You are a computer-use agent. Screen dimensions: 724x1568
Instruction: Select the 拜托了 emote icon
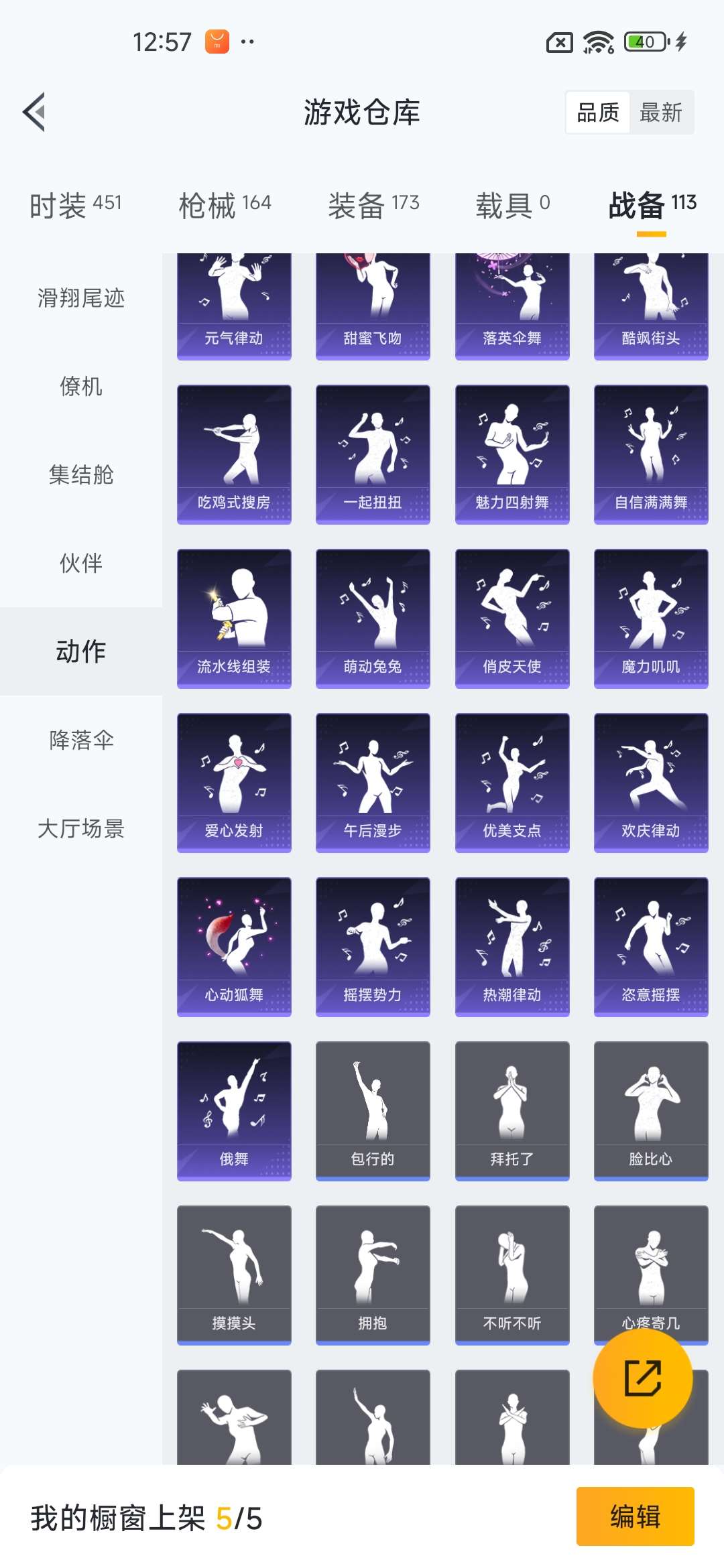point(511,1109)
